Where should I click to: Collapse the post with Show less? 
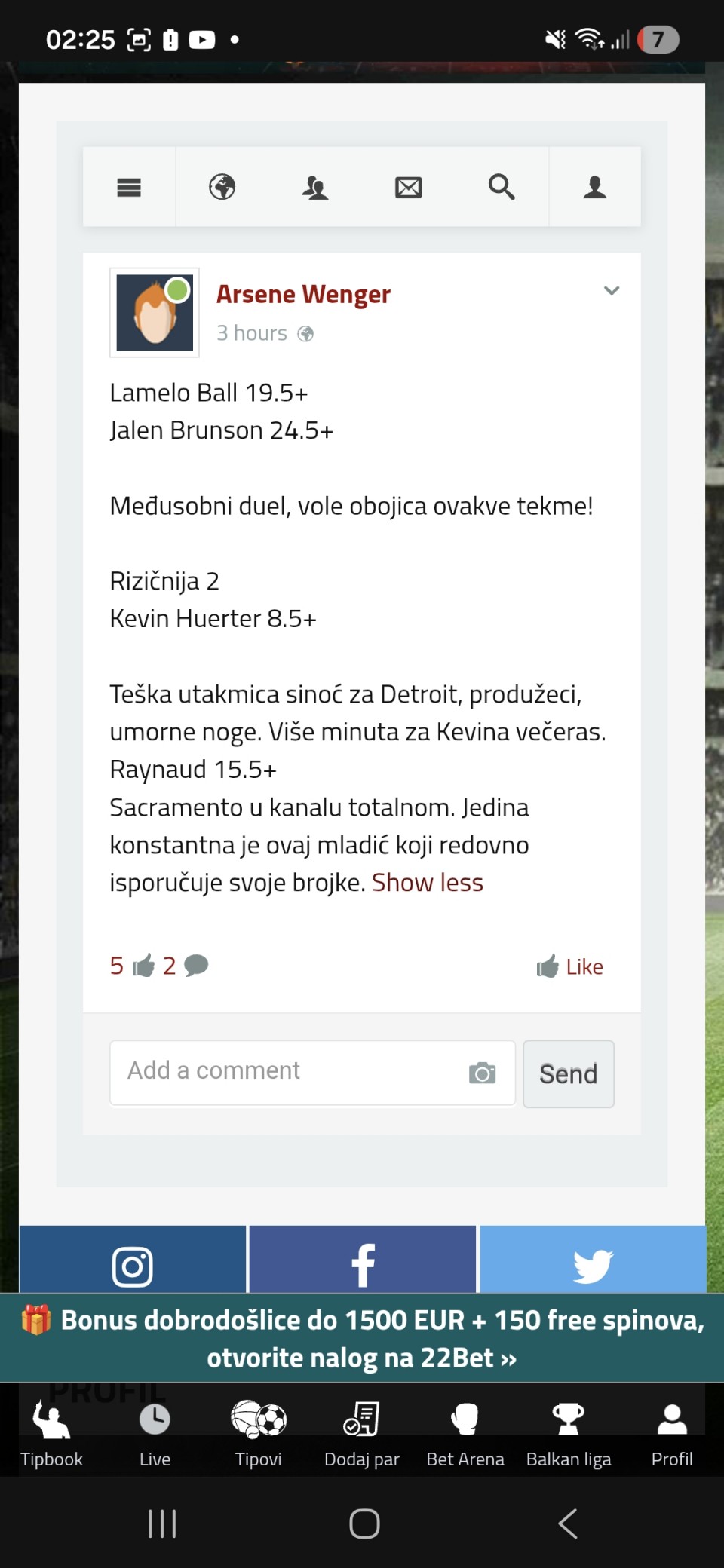point(427,882)
